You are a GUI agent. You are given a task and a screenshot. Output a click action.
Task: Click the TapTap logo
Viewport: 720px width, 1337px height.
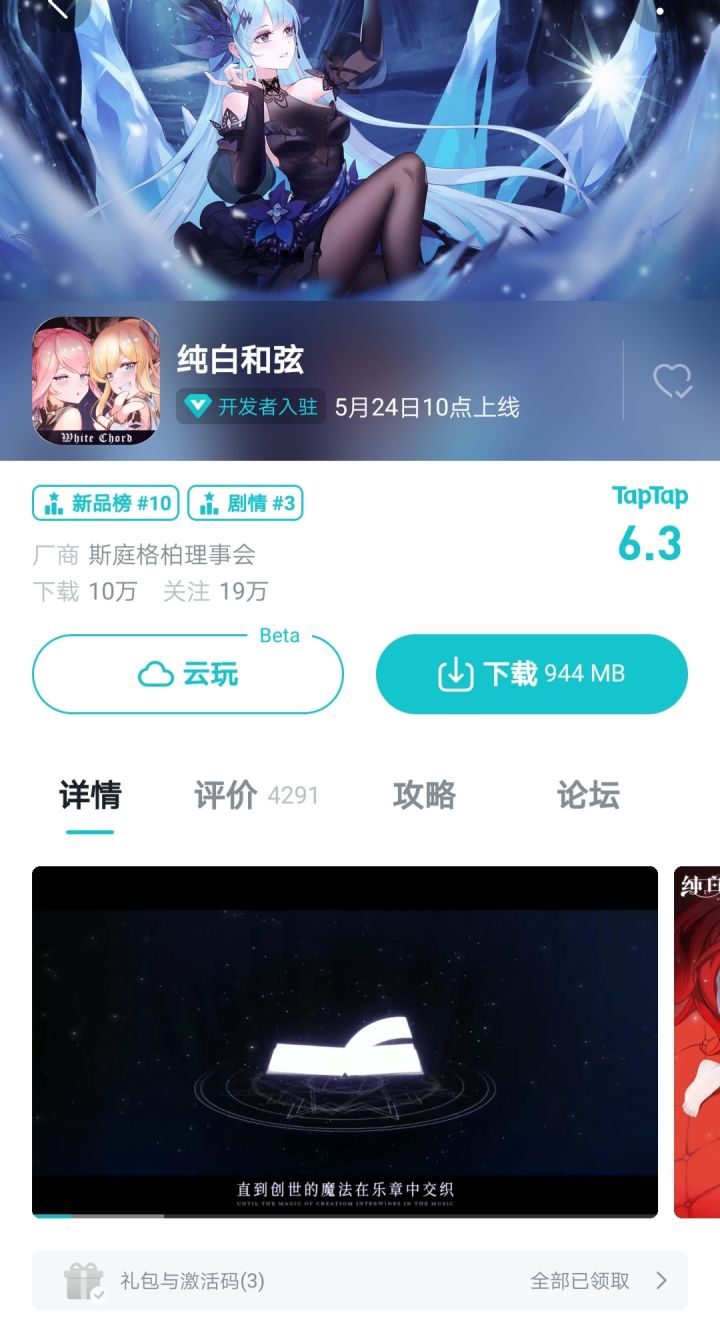click(651, 496)
